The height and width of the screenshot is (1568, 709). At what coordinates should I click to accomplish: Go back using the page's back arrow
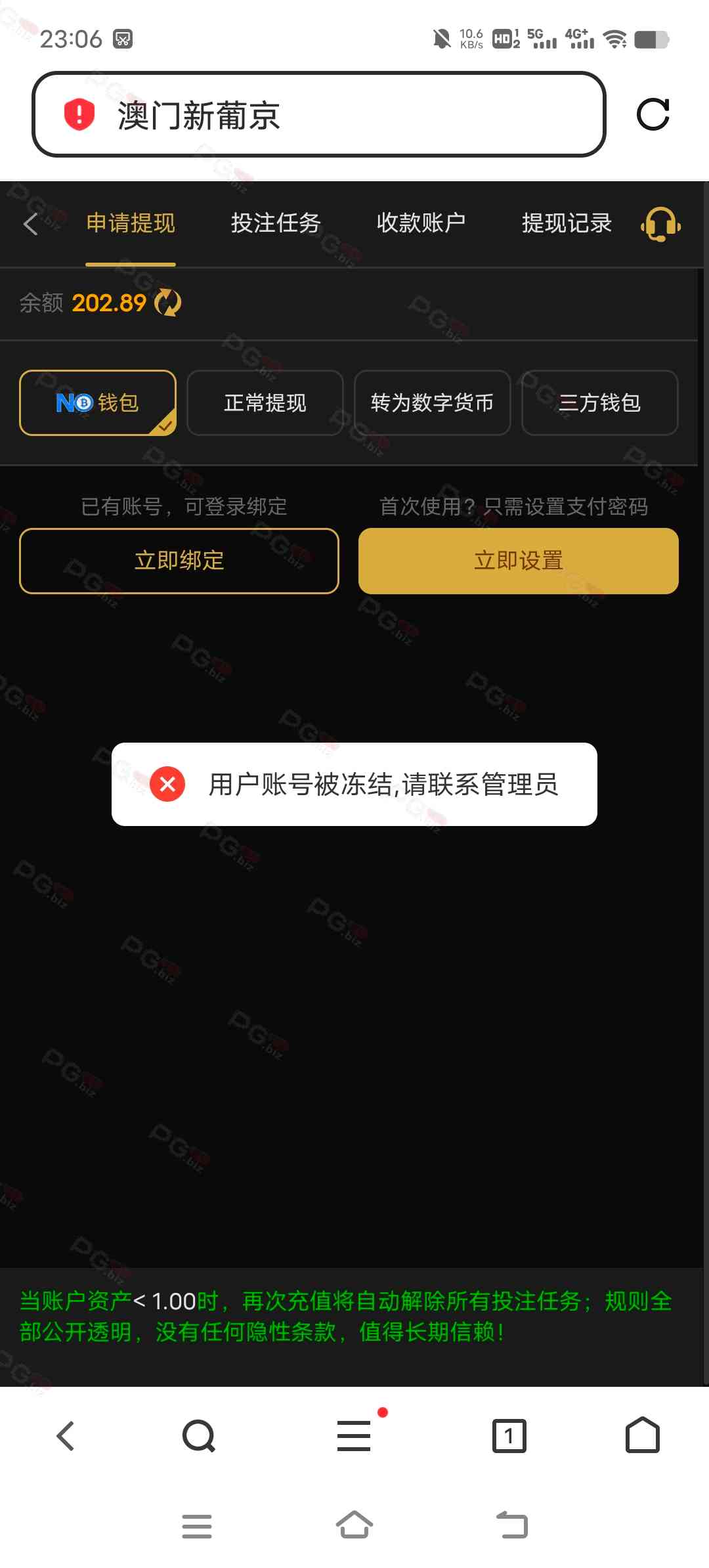(30, 224)
